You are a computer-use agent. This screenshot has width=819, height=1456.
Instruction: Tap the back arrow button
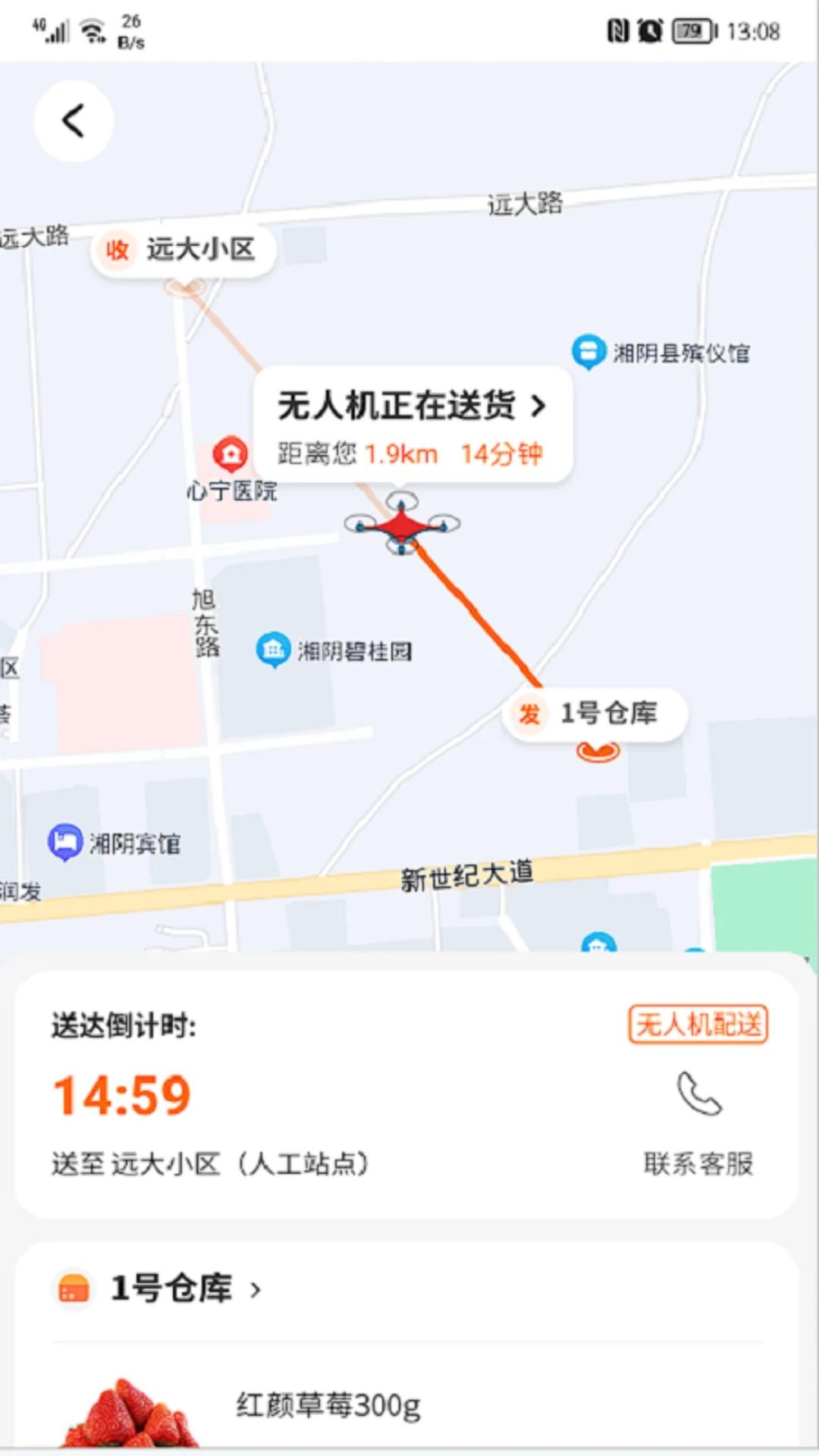(x=73, y=121)
